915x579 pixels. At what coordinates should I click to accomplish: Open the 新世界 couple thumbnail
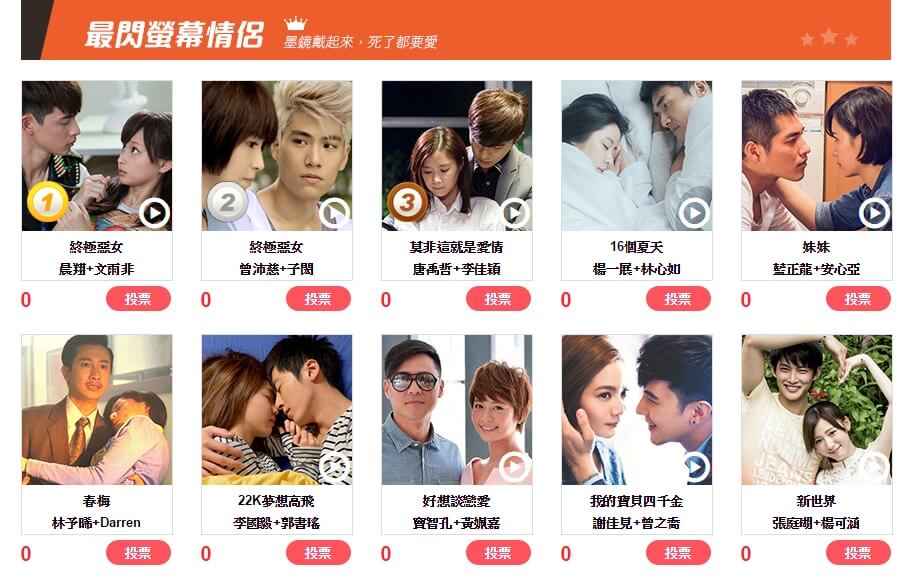pyautogui.click(x=816, y=410)
